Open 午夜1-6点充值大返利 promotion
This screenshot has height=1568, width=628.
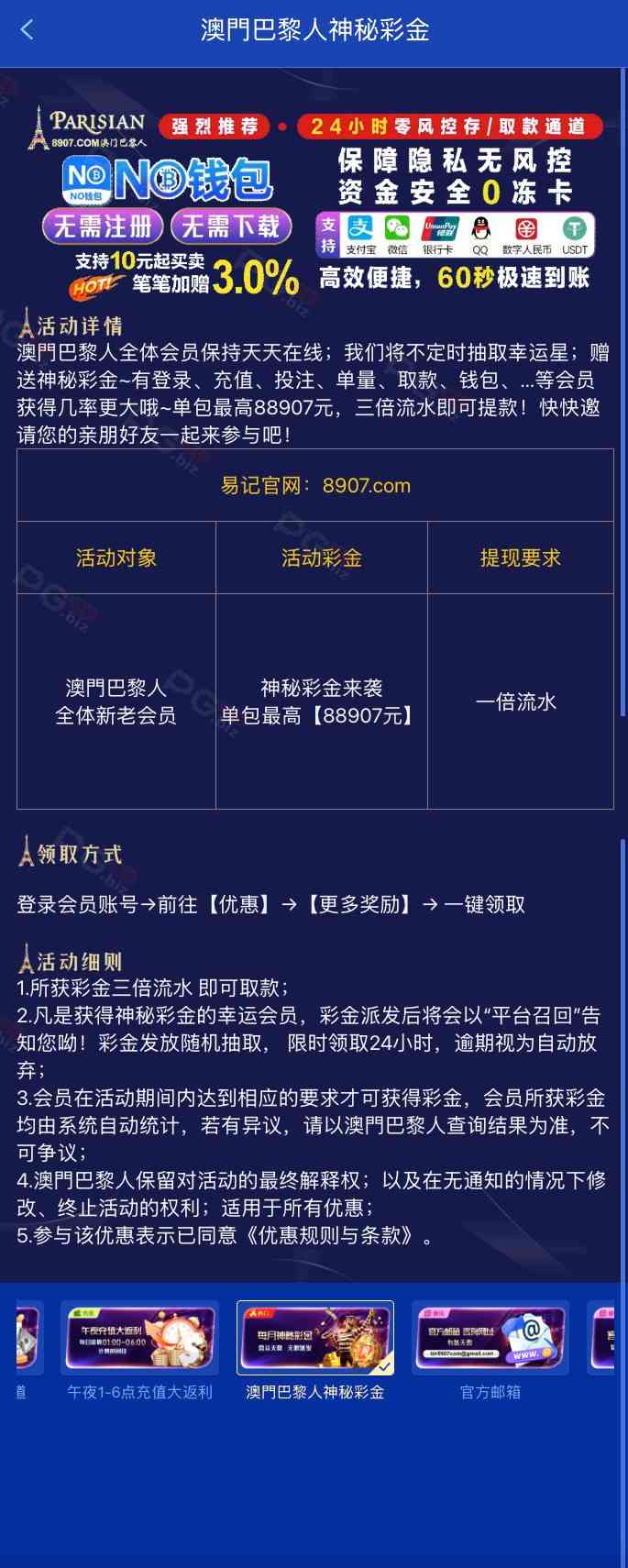coord(139,1338)
